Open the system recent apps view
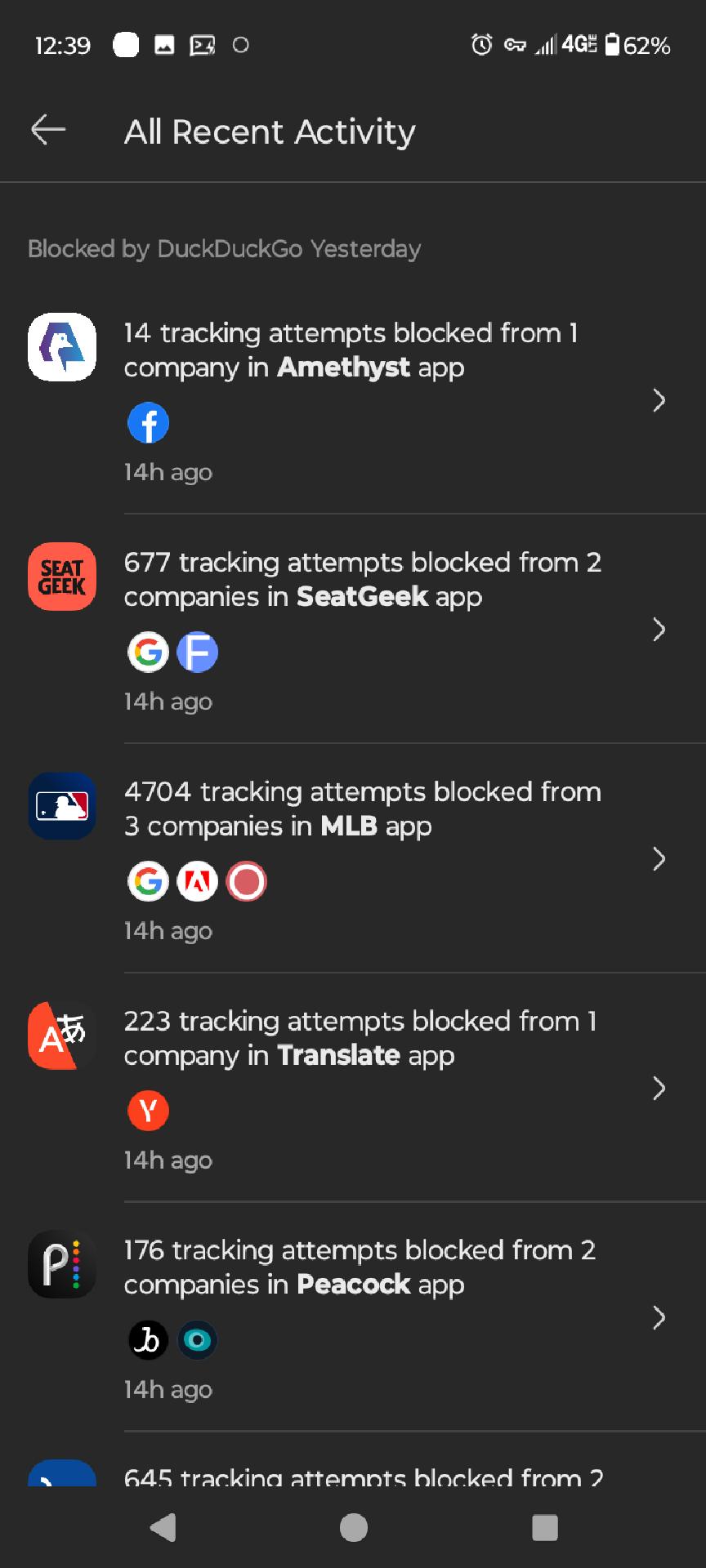Screen dimensions: 706x1568 (x=544, y=1527)
